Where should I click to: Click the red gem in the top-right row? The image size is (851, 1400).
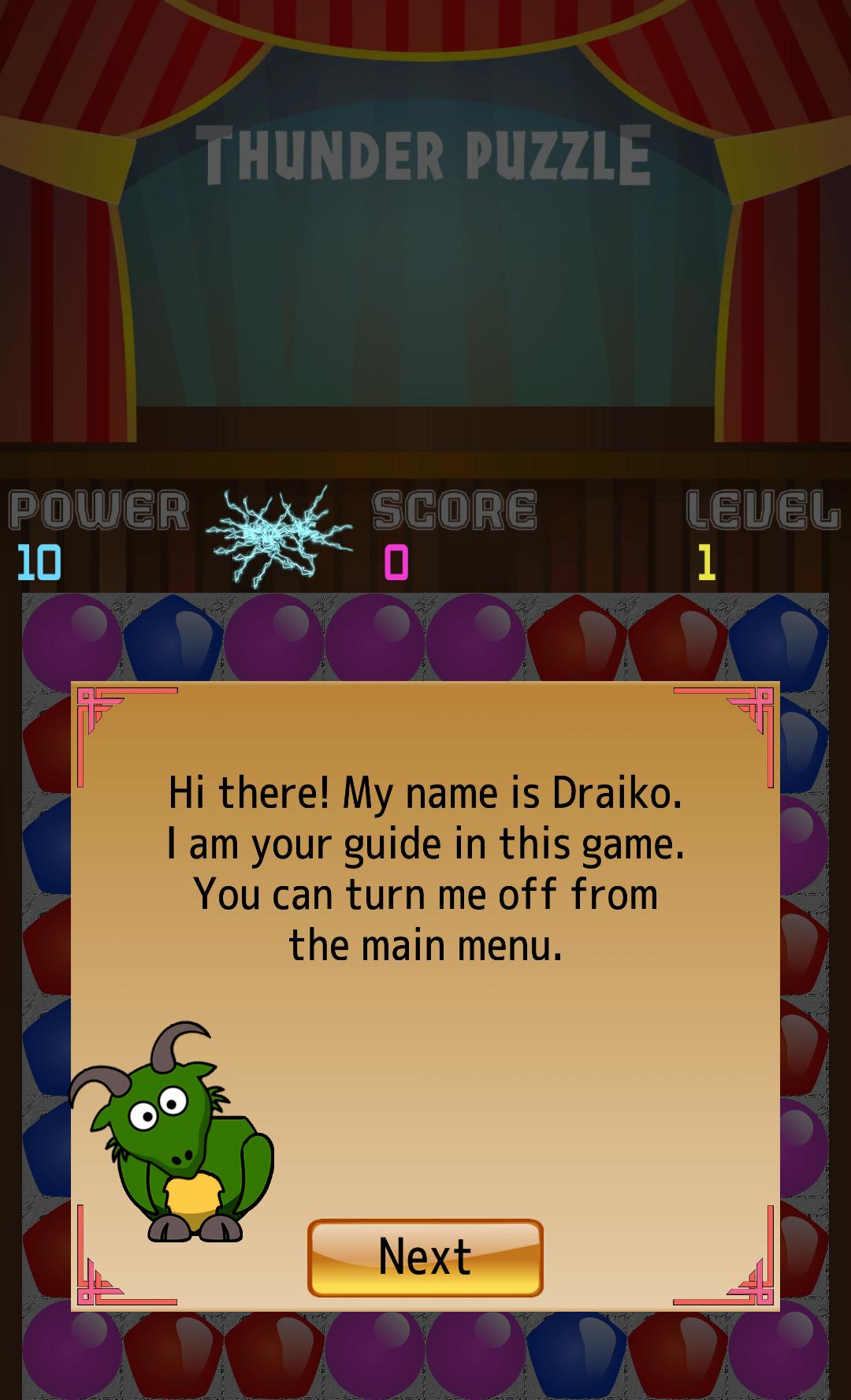[x=678, y=639]
